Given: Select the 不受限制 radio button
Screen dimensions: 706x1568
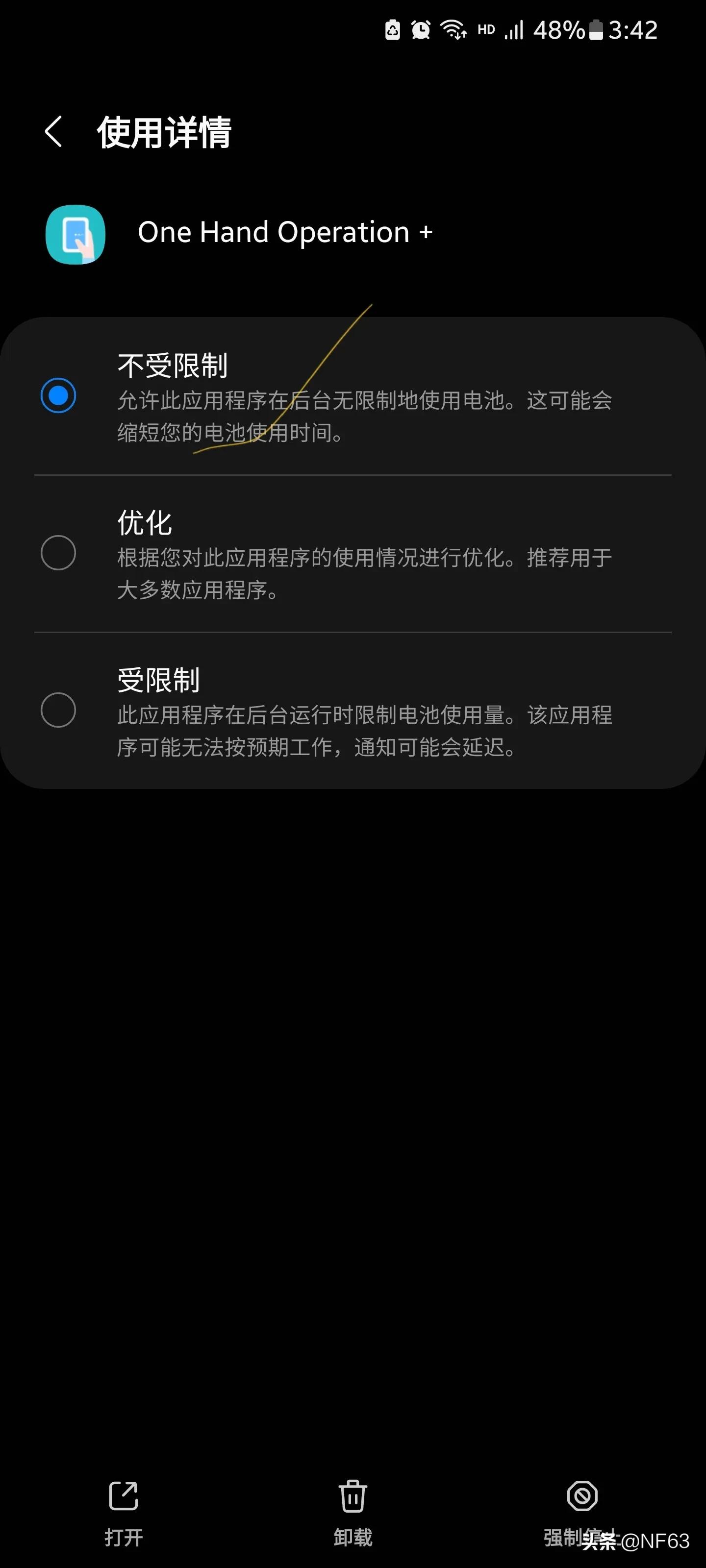Looking at the screenshot, I should (x=58, y=395).
